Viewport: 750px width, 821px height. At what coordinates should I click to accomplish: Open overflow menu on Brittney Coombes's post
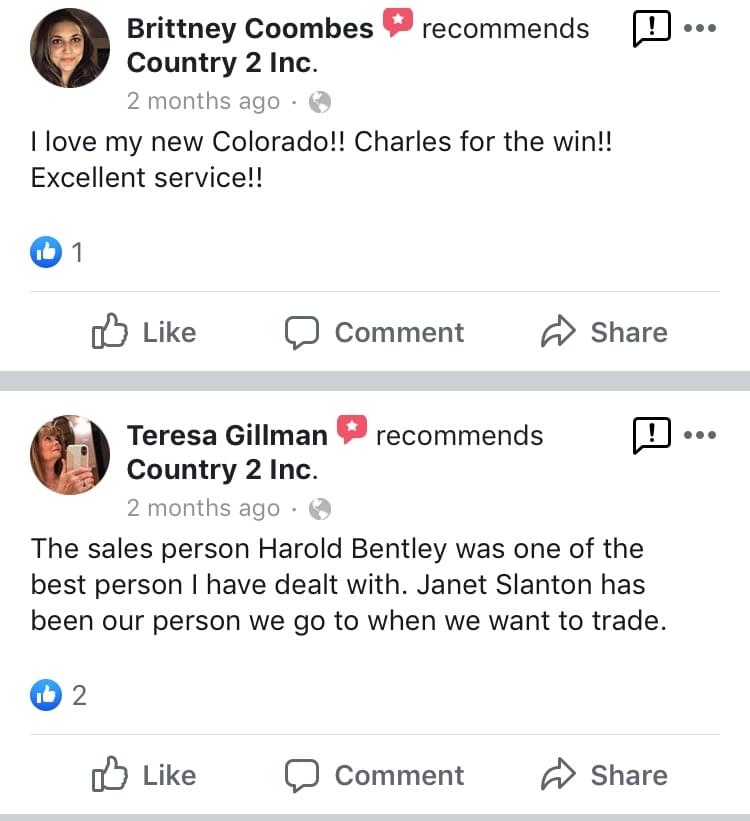[x=700, y=29]
